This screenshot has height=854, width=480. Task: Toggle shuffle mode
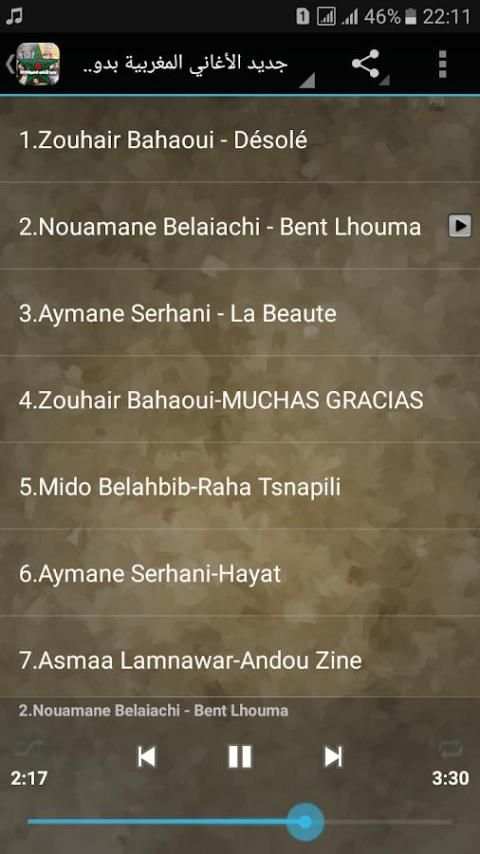28,748
